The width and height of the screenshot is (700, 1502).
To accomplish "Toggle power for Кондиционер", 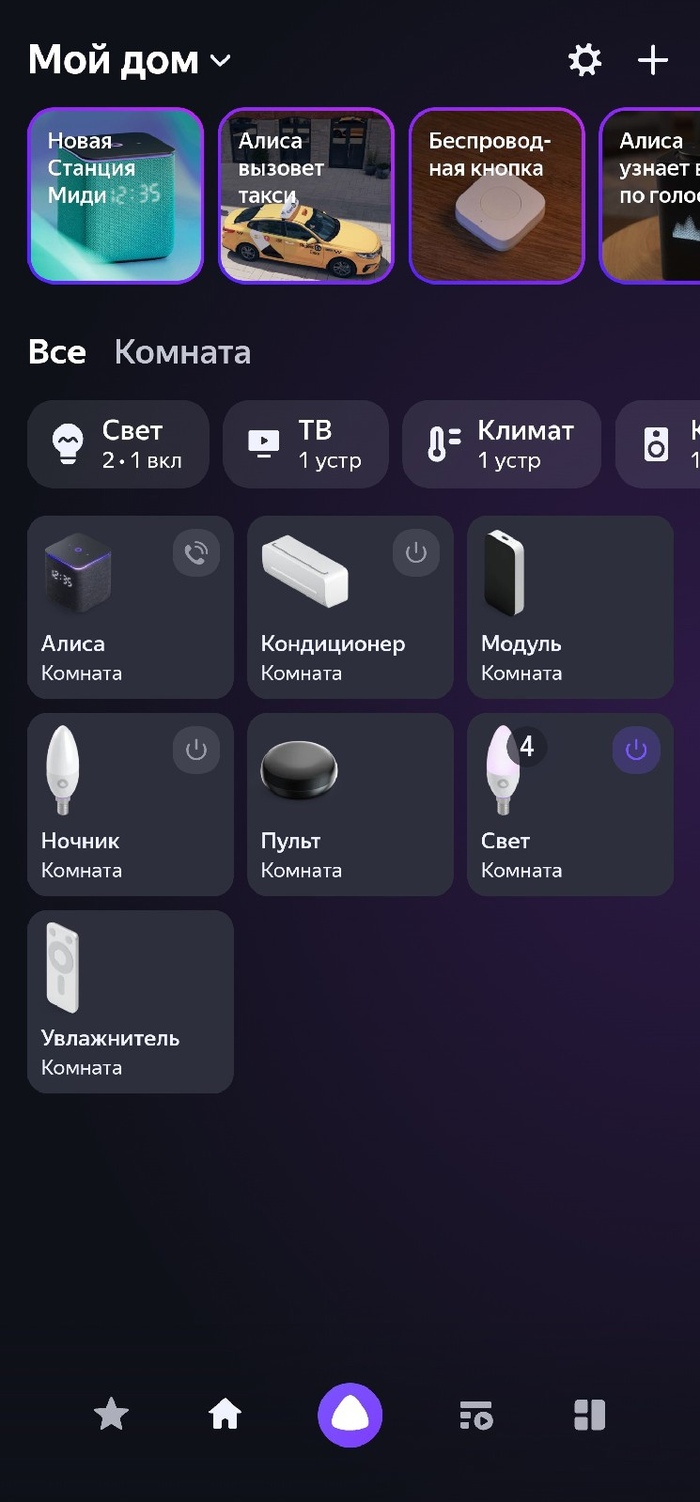I will pyautogui.click(x=416, y=553).
